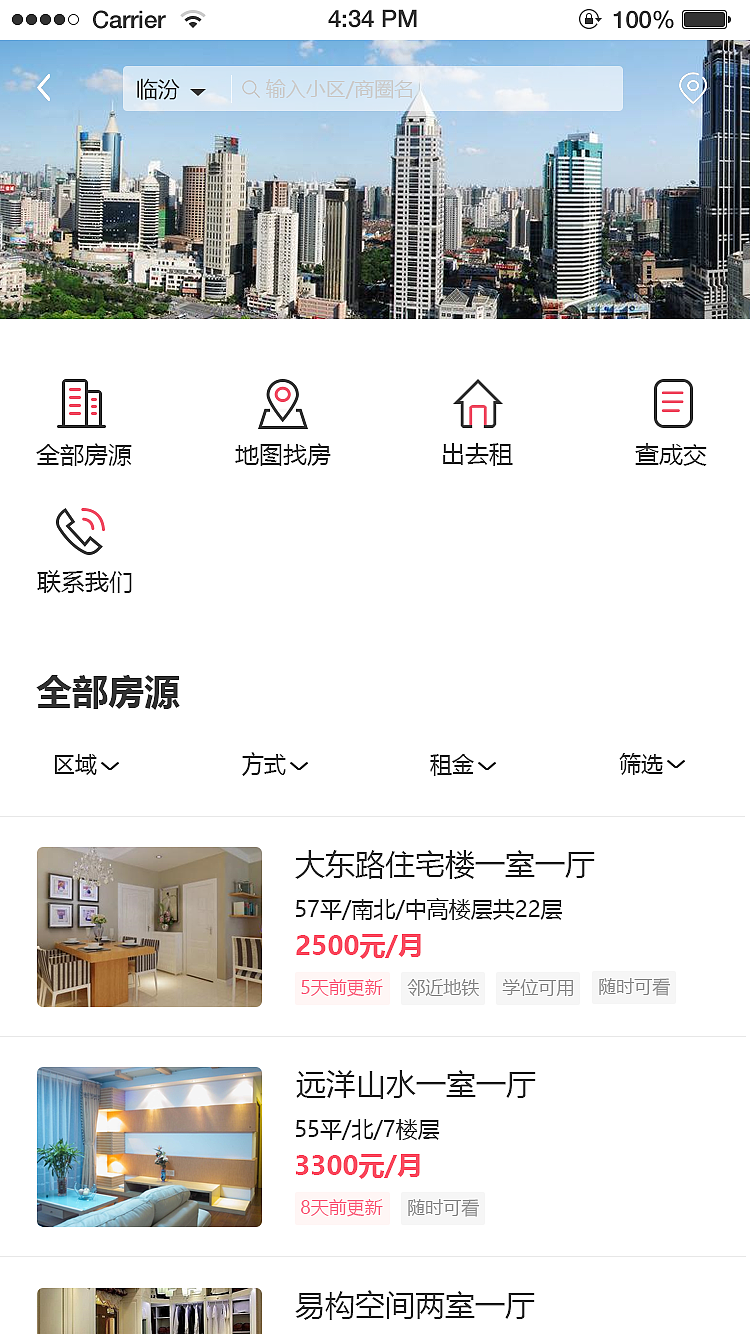Open 大东路住宅楼一室一厅 listing title
The image size is (750, 1334).
click(443, 866)
